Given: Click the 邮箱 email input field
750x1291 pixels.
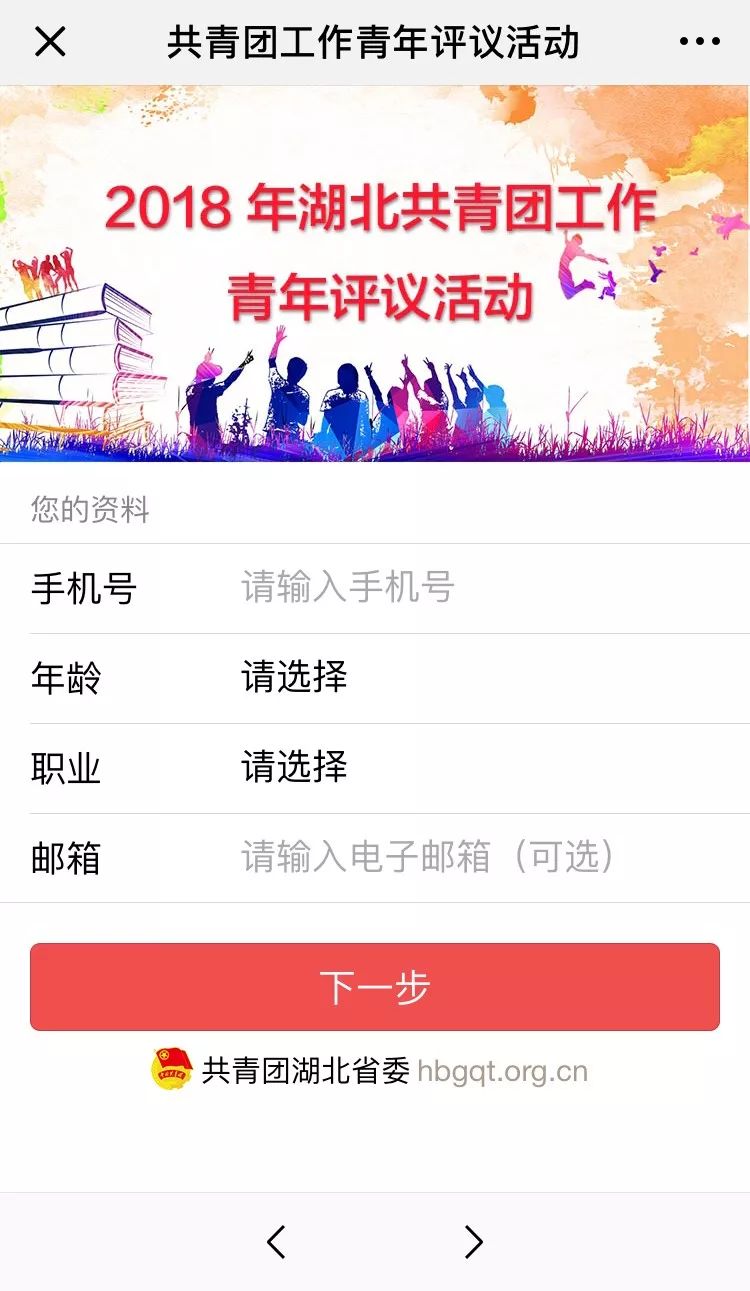Looking at the screenshot, I should tap(450, 858).
